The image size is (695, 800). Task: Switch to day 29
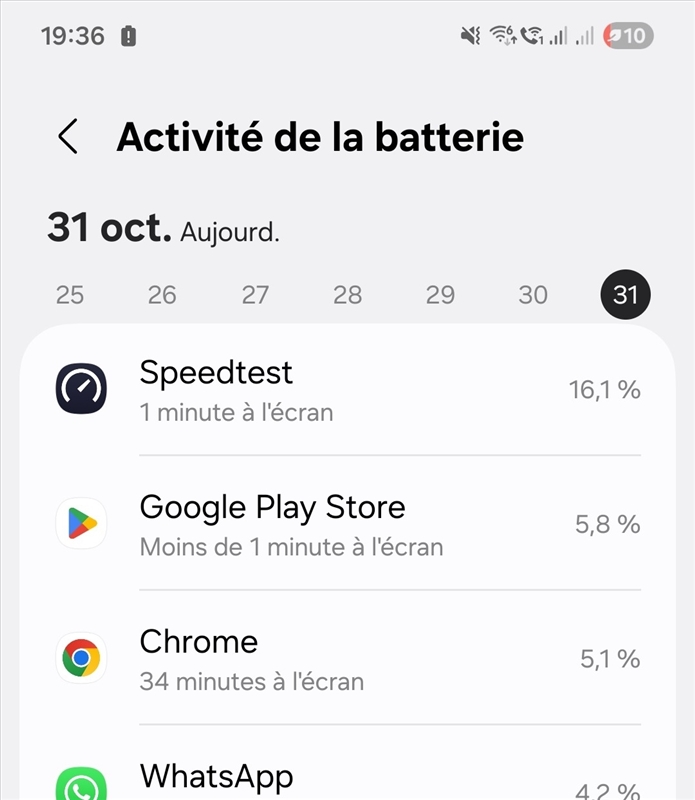pos(440,295)
